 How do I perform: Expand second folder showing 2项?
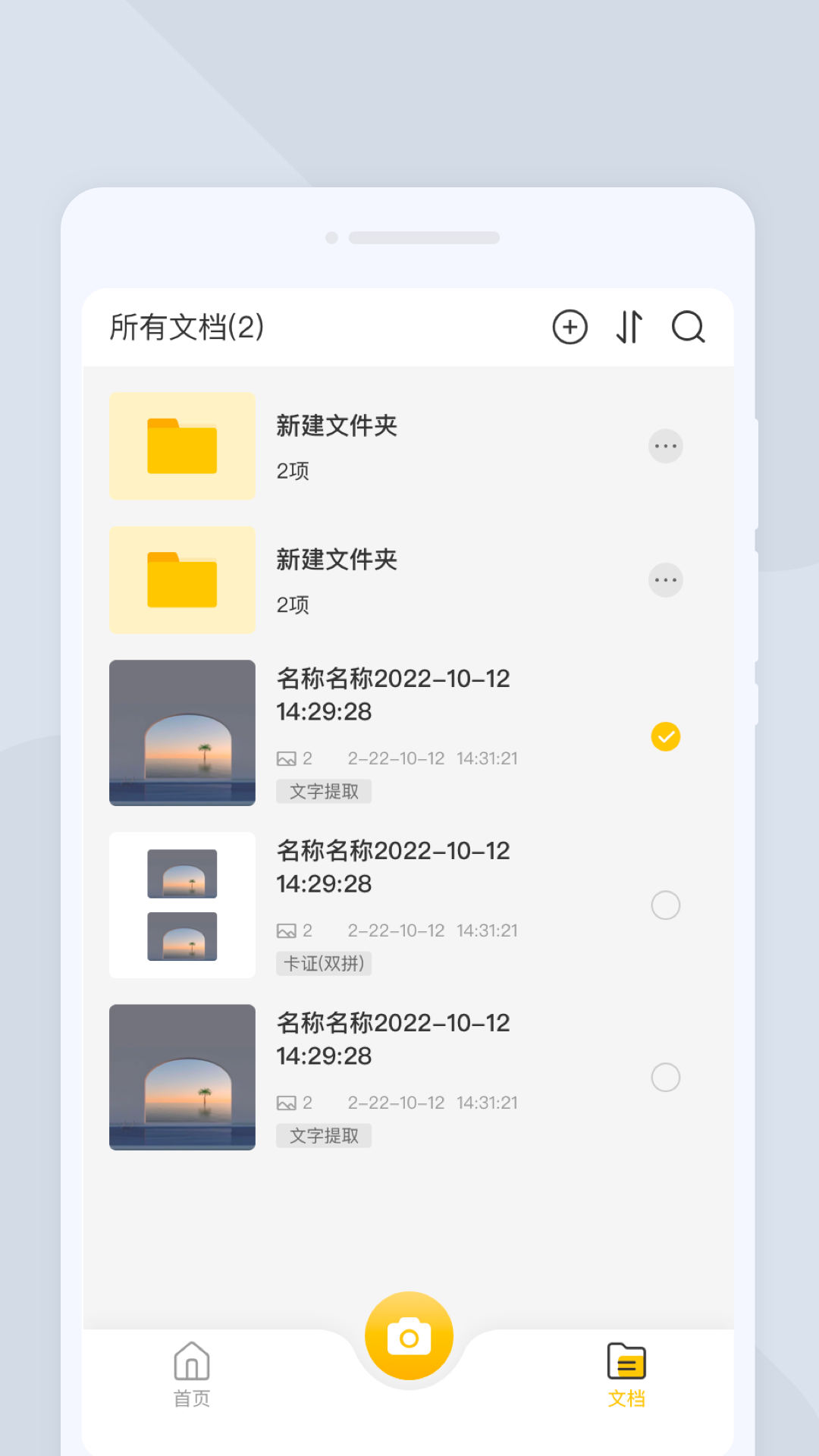[x=182, y=579]
